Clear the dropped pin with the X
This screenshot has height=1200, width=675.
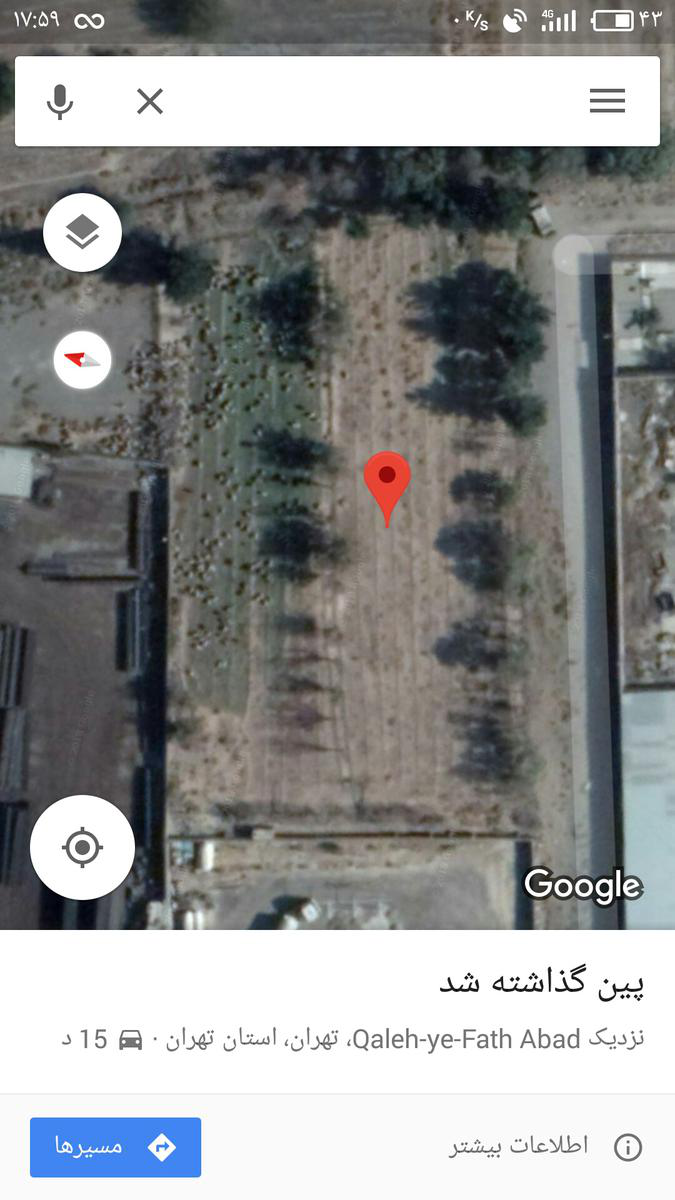click(x=150, y=101)
